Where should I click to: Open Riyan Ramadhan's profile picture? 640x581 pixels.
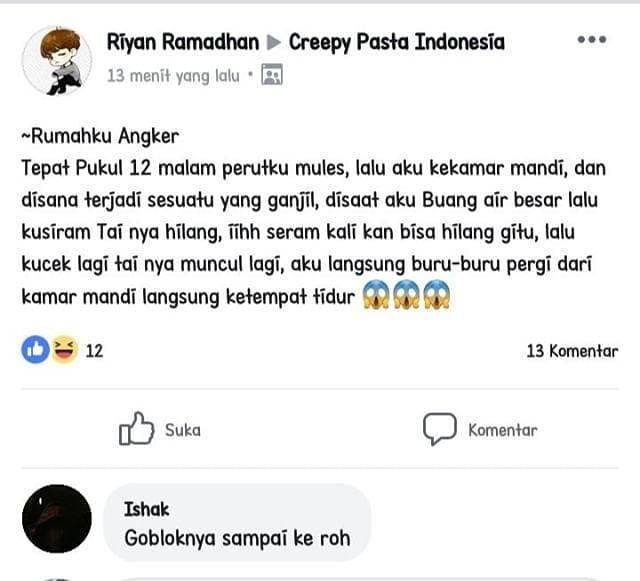tap(56, 58)
